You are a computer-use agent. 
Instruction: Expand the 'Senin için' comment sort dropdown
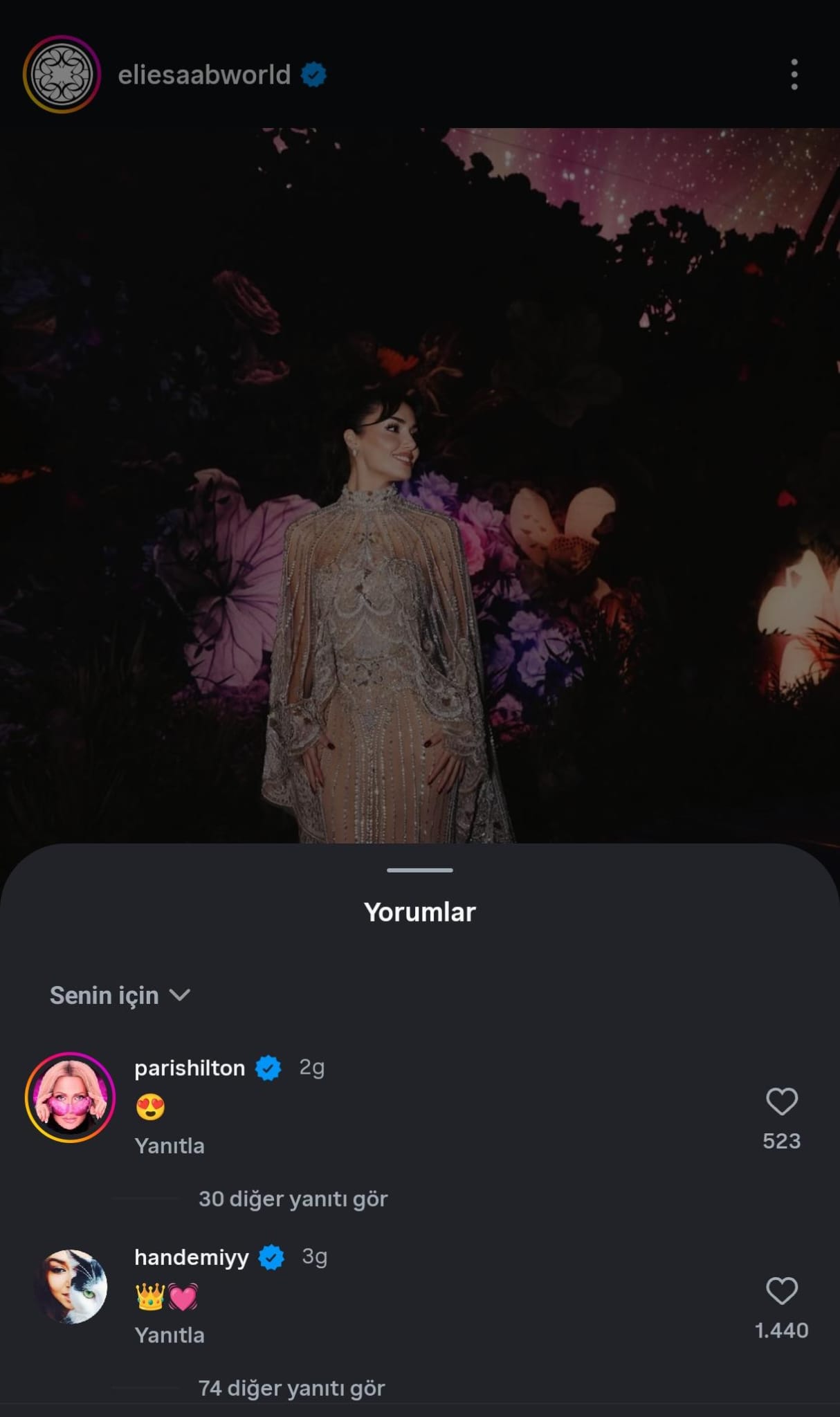[120, 996]
